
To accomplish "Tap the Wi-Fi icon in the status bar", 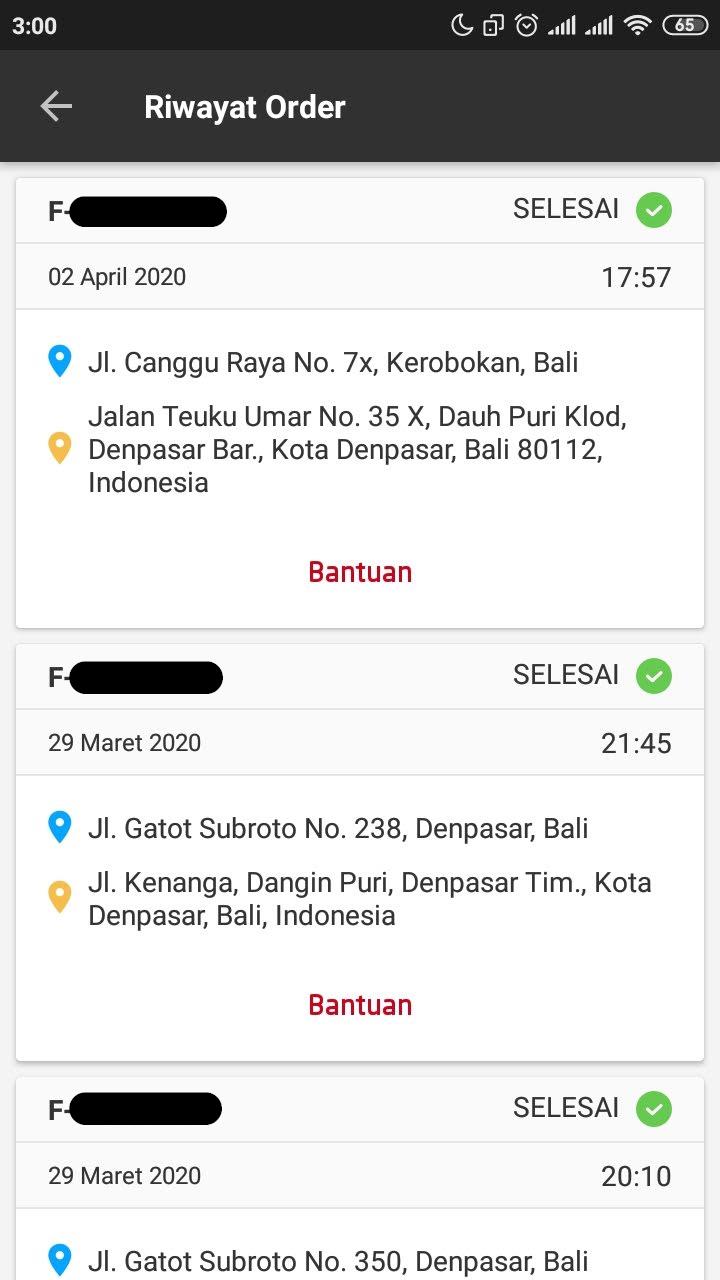I will [x=638, y=24].
